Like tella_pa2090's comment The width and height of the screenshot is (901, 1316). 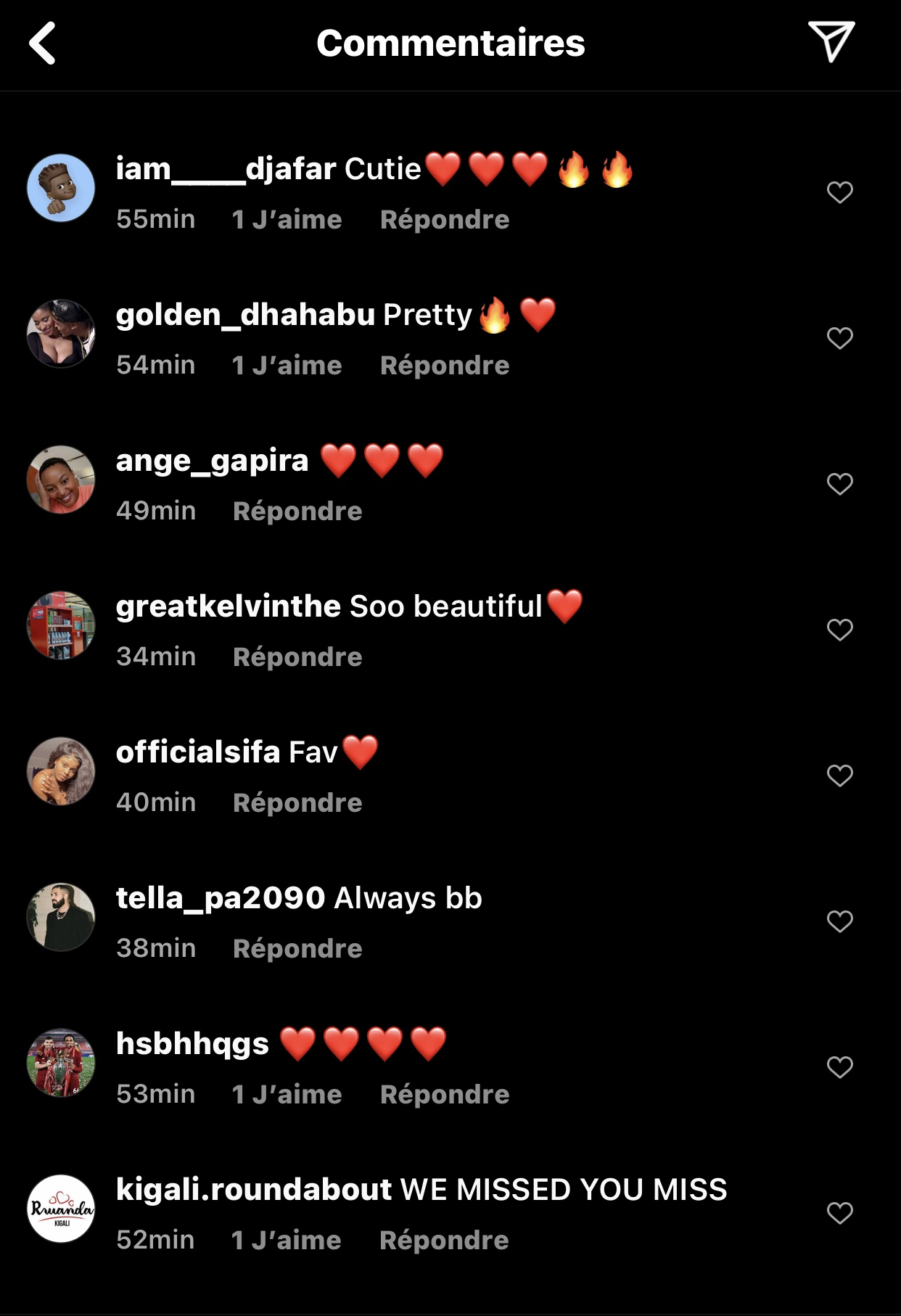coord(839,921)
